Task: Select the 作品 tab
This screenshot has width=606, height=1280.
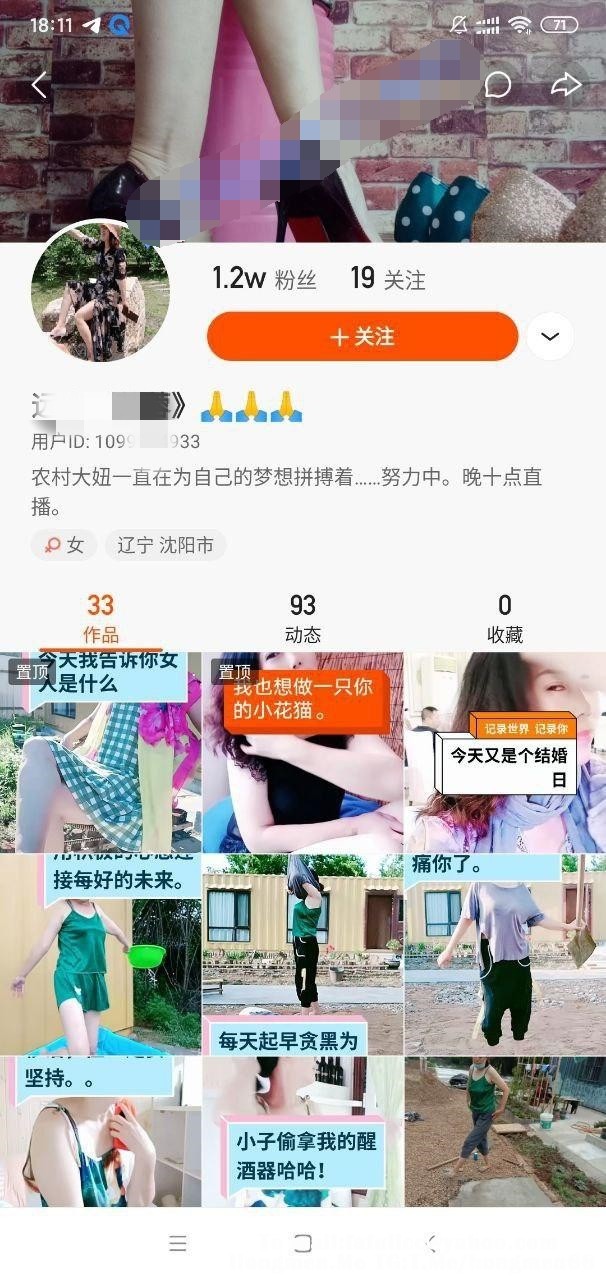Action: 100,617
